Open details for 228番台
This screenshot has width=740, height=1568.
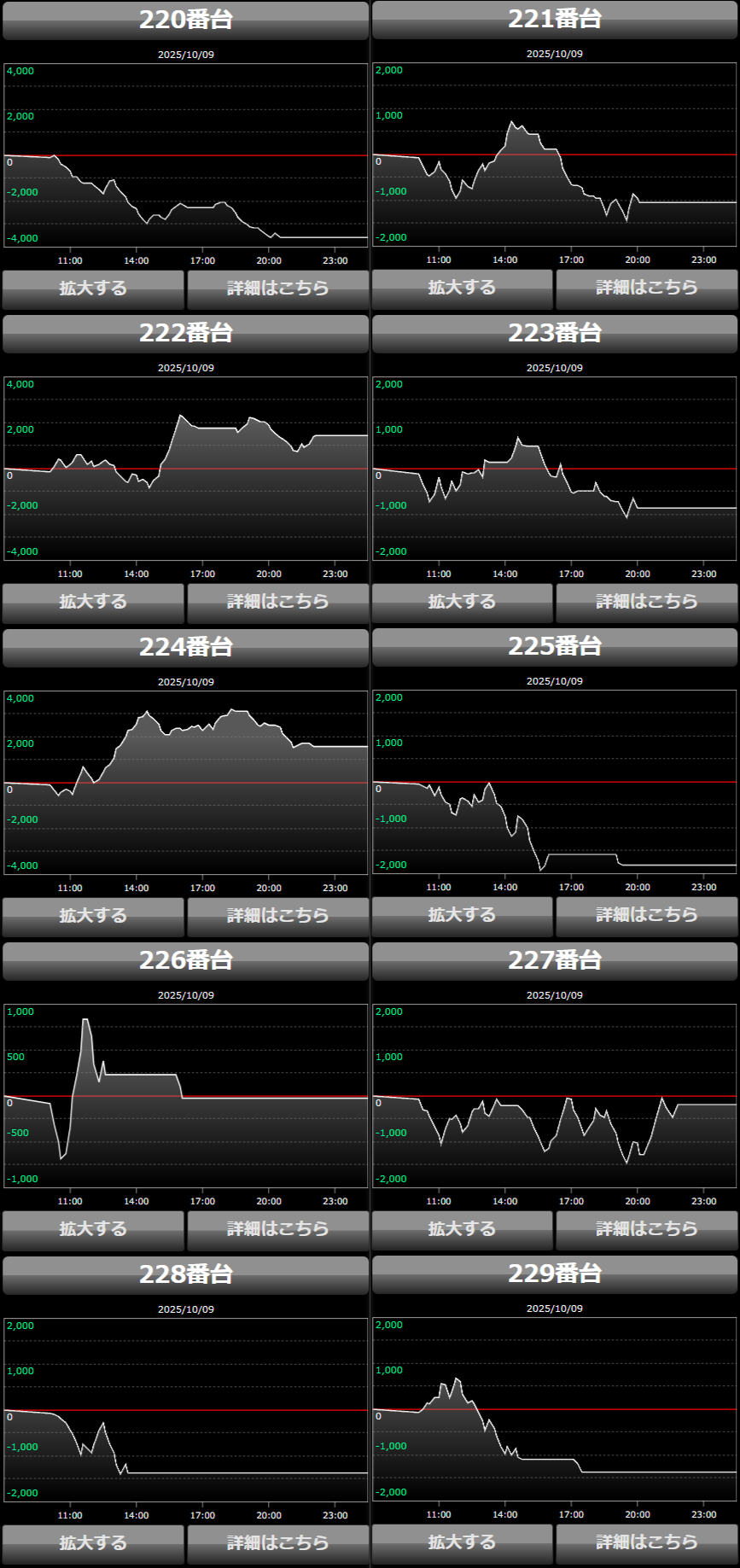(x=278, y=1543)
